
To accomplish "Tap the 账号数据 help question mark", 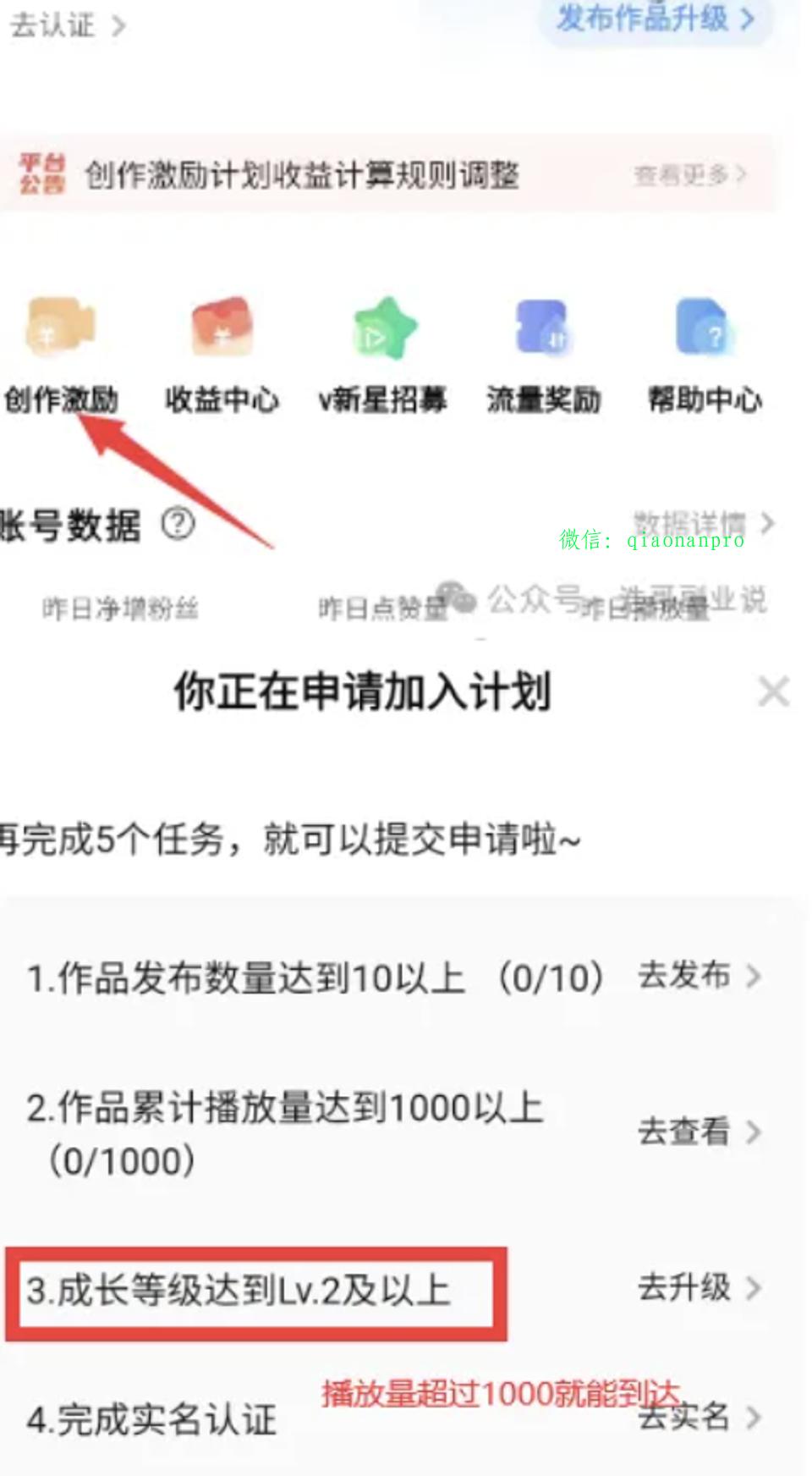I will [x=178, y=524].
